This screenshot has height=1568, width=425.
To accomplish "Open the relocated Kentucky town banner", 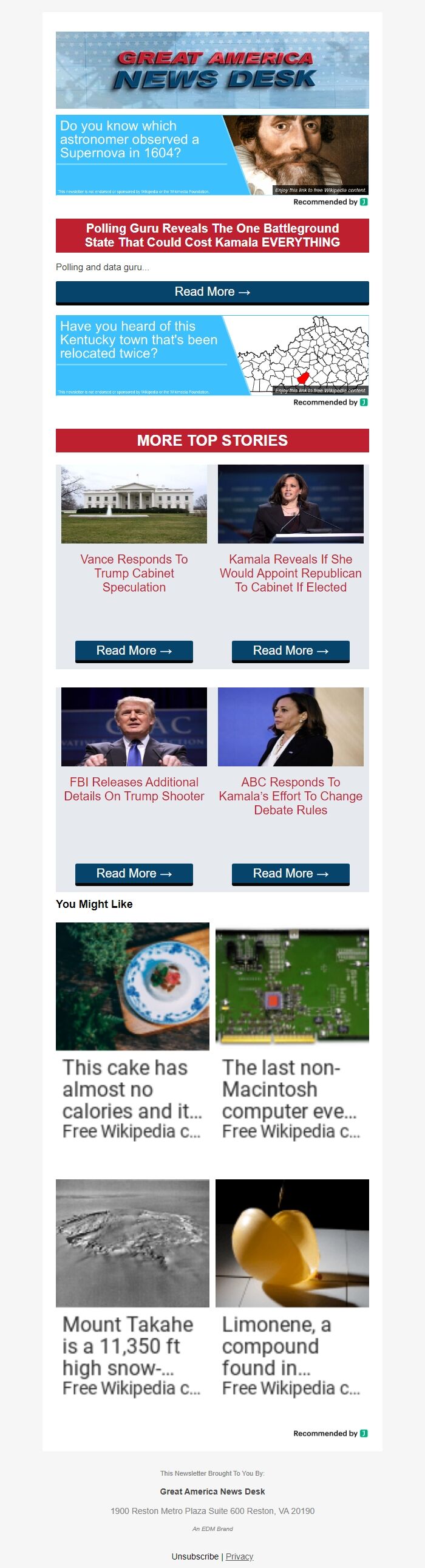I will [212, 355].
